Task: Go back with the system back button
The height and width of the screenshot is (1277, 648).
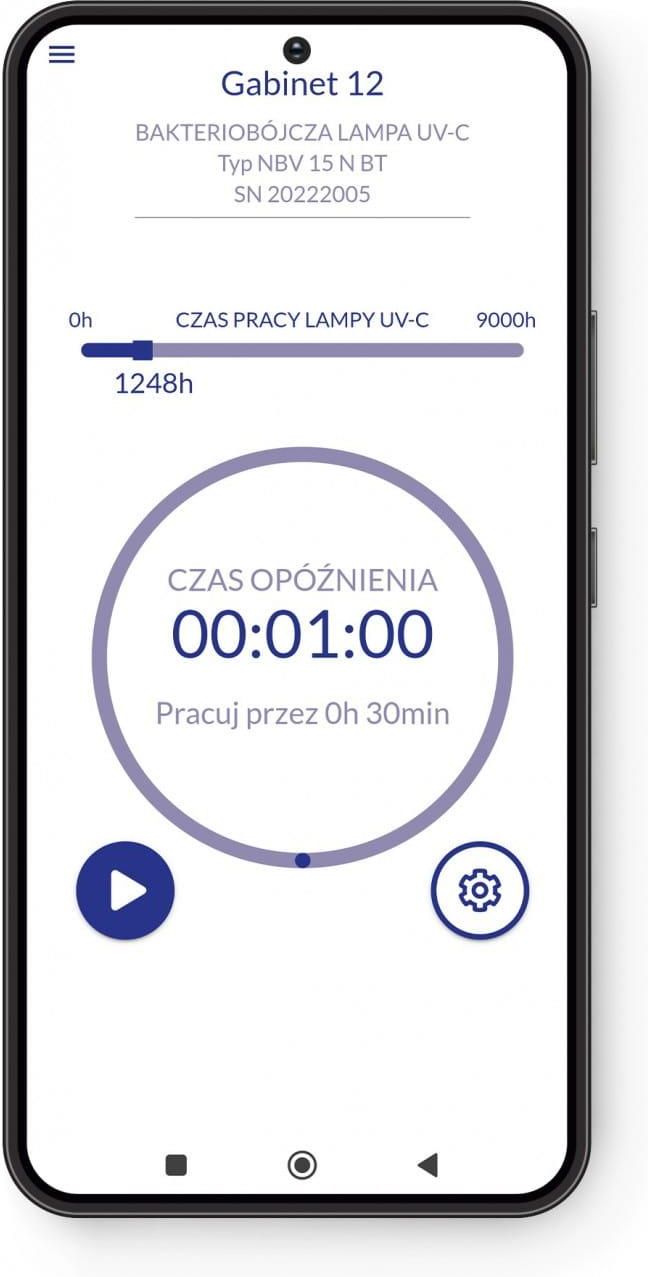Action: [x=428, y=1164]
